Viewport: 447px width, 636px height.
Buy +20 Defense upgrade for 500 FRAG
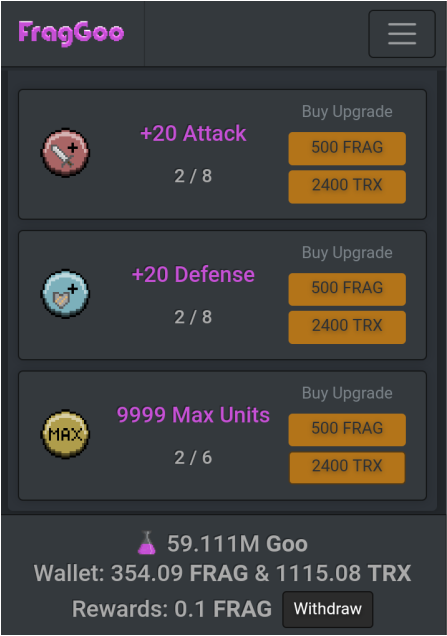tap(347, 289)
